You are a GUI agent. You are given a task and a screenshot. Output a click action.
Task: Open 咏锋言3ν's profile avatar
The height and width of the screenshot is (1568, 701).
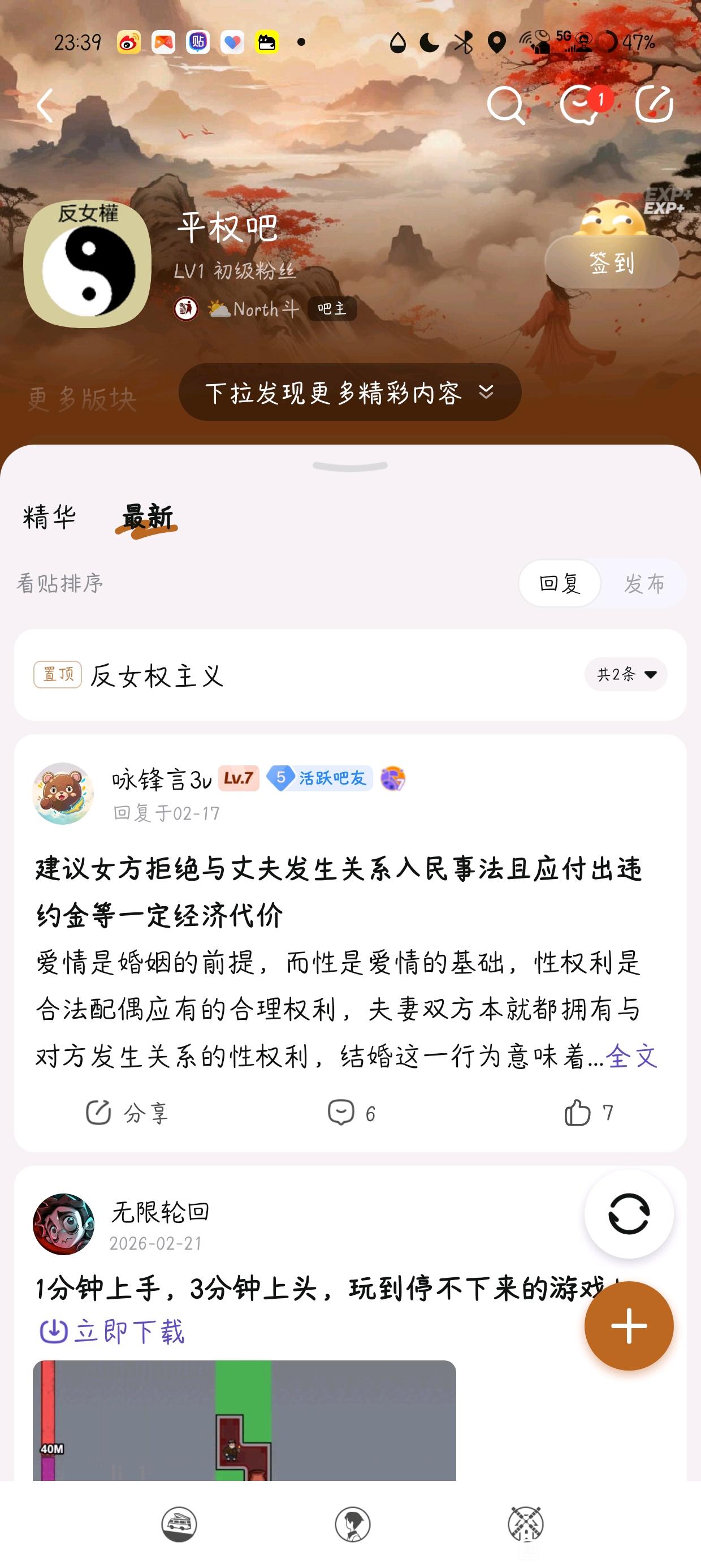point(63,793)
